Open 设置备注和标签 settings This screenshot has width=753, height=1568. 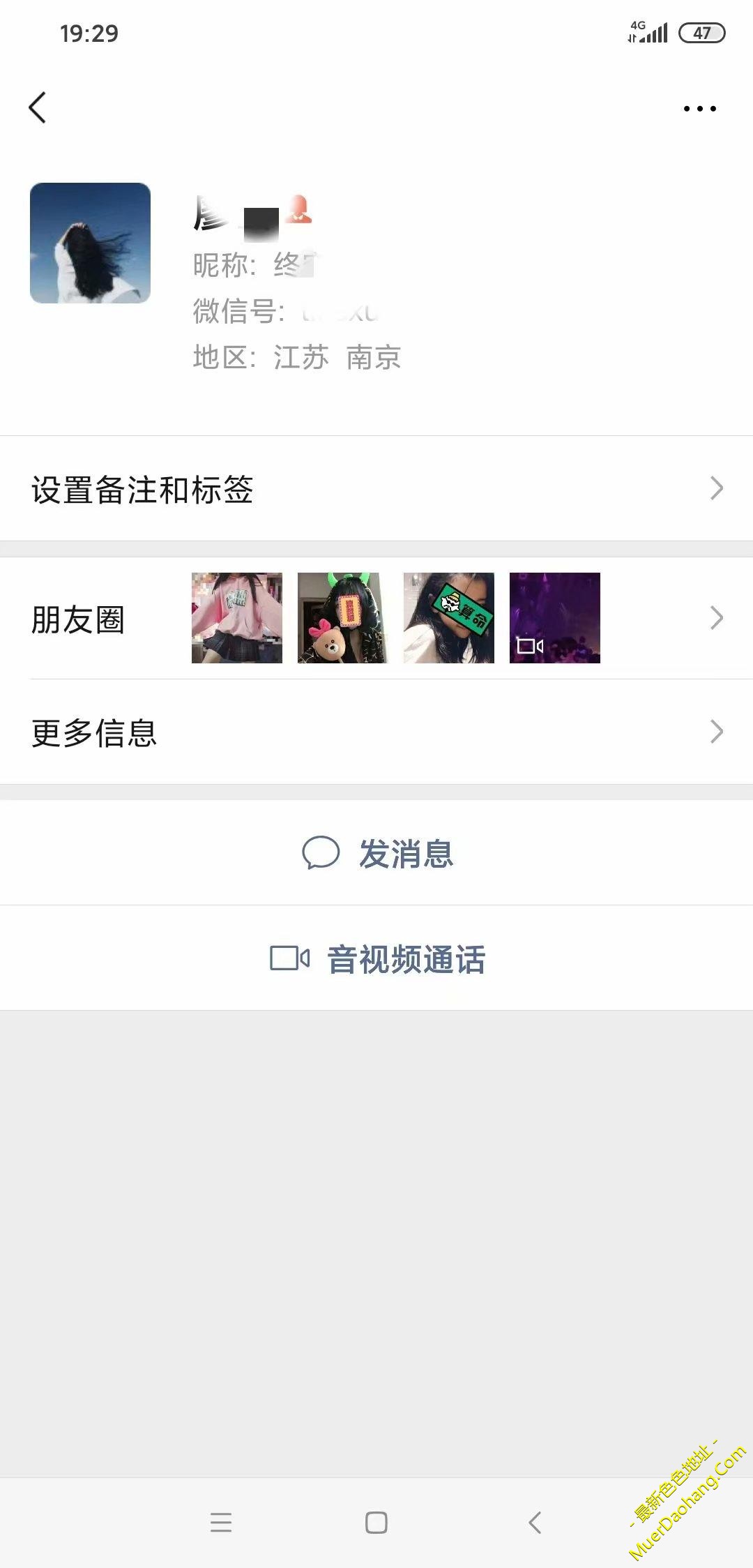(376, 489)
